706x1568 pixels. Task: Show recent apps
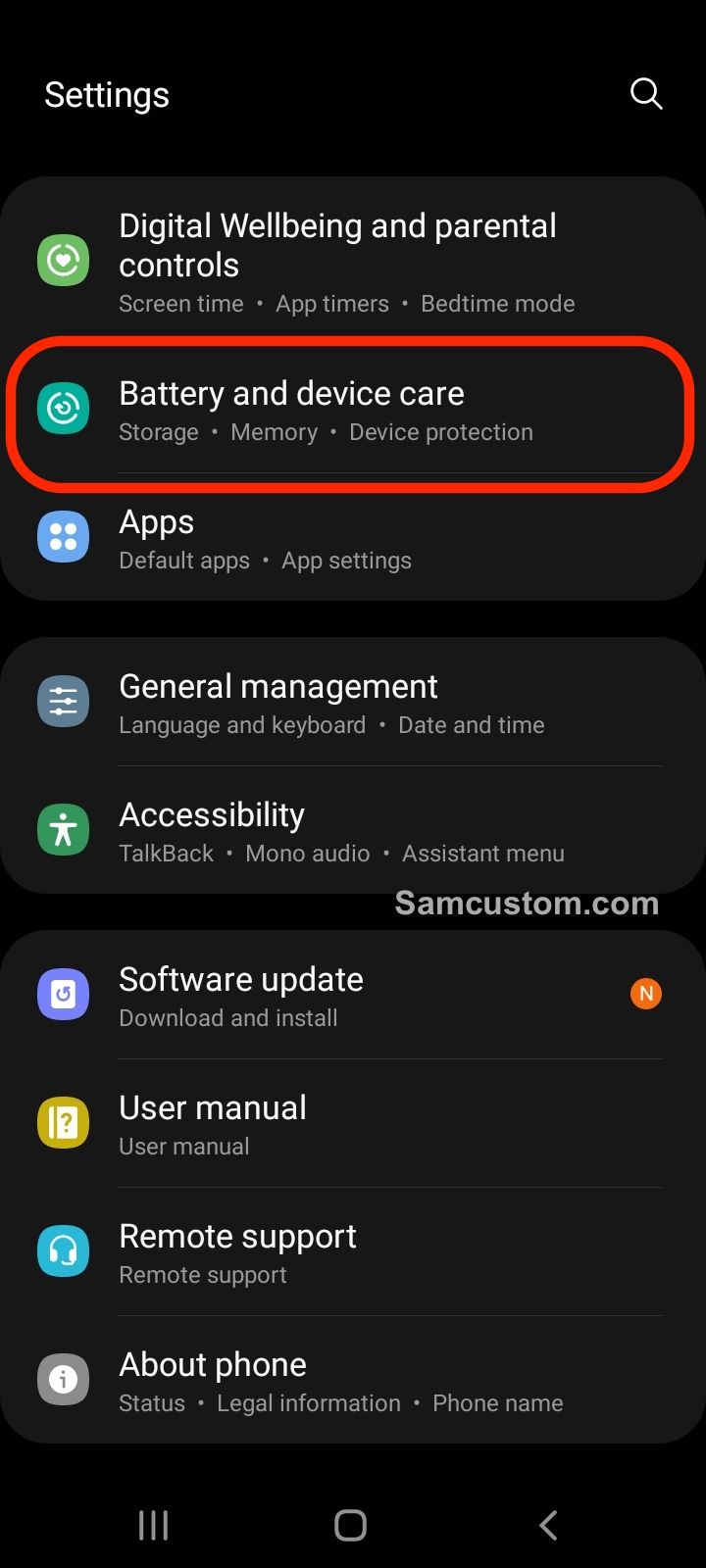click(x=154, y=1525)
